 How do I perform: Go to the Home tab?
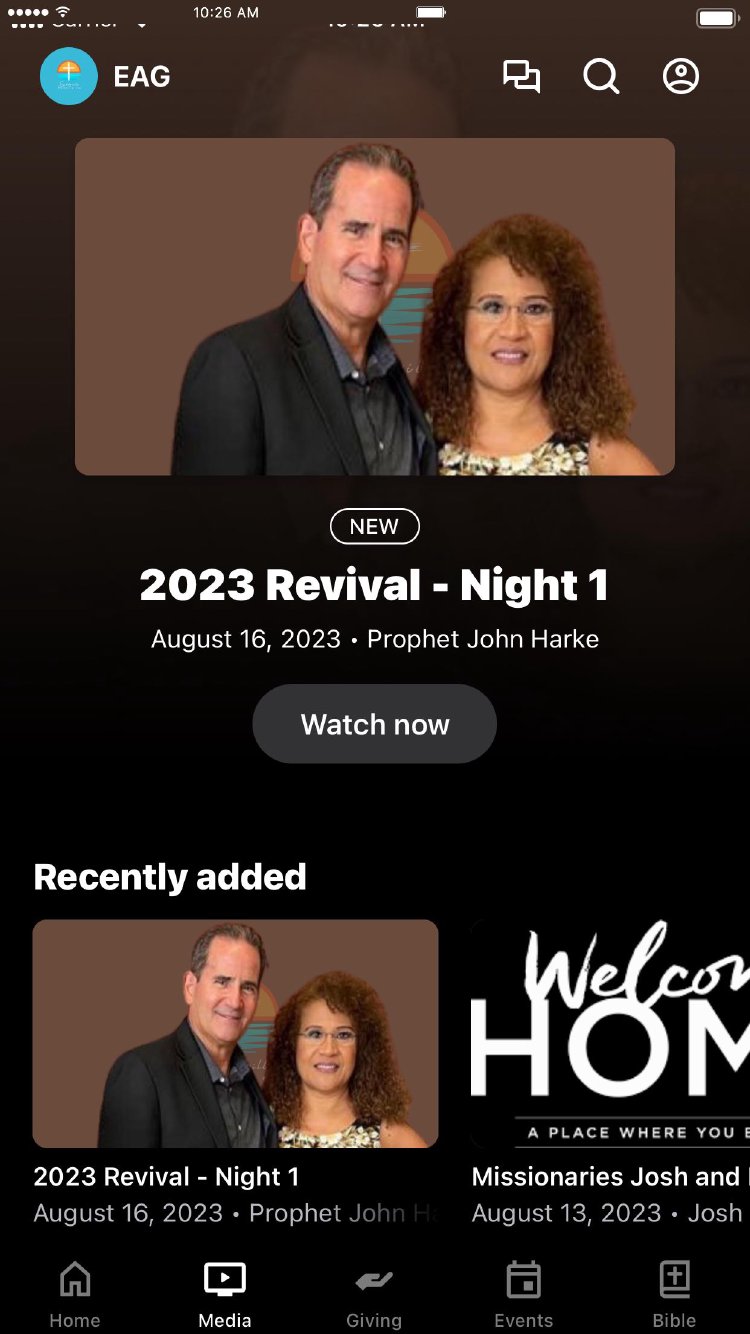(x=75, y=1294)
